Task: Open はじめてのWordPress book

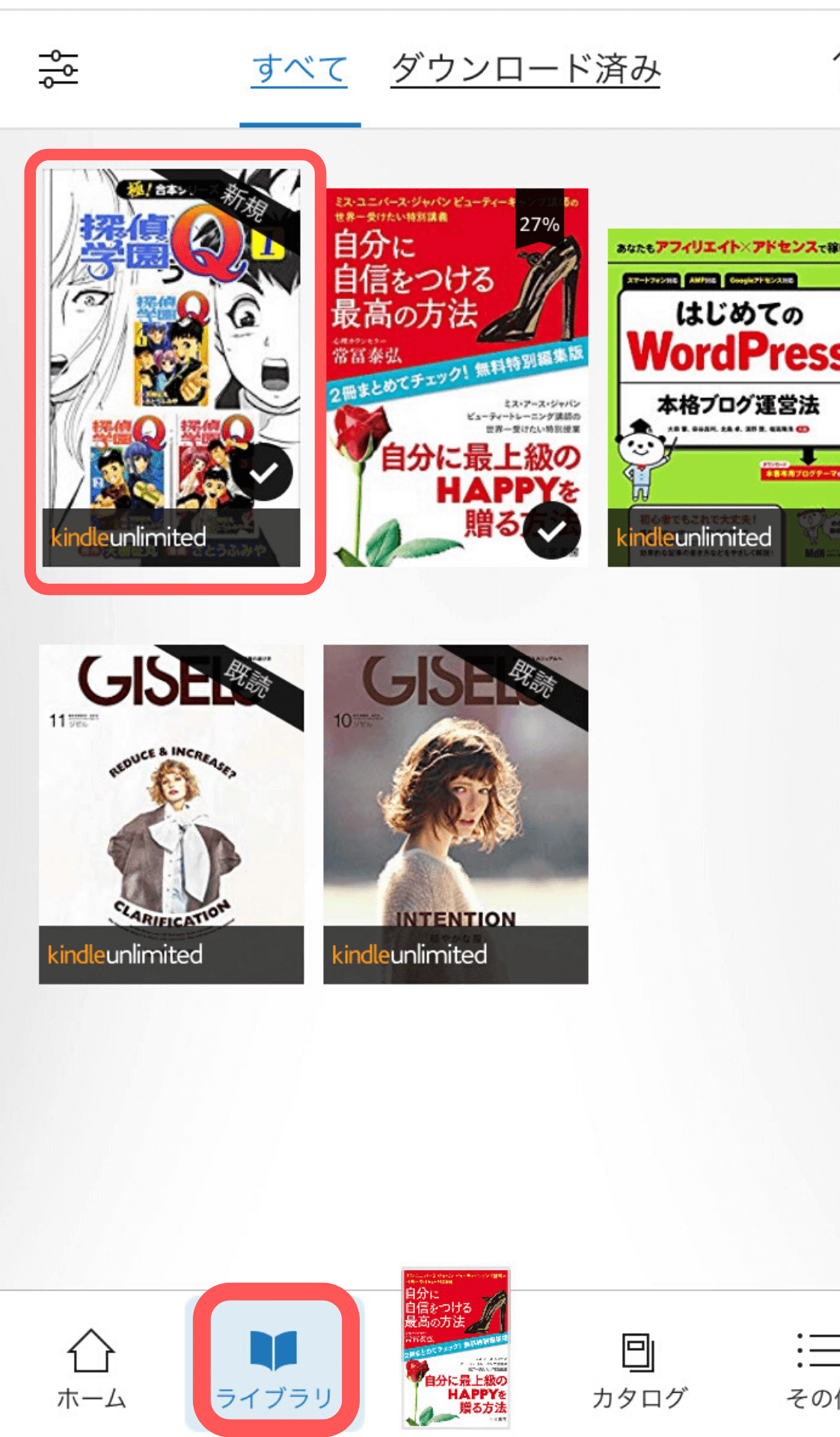Action: (x=723, y=397)
